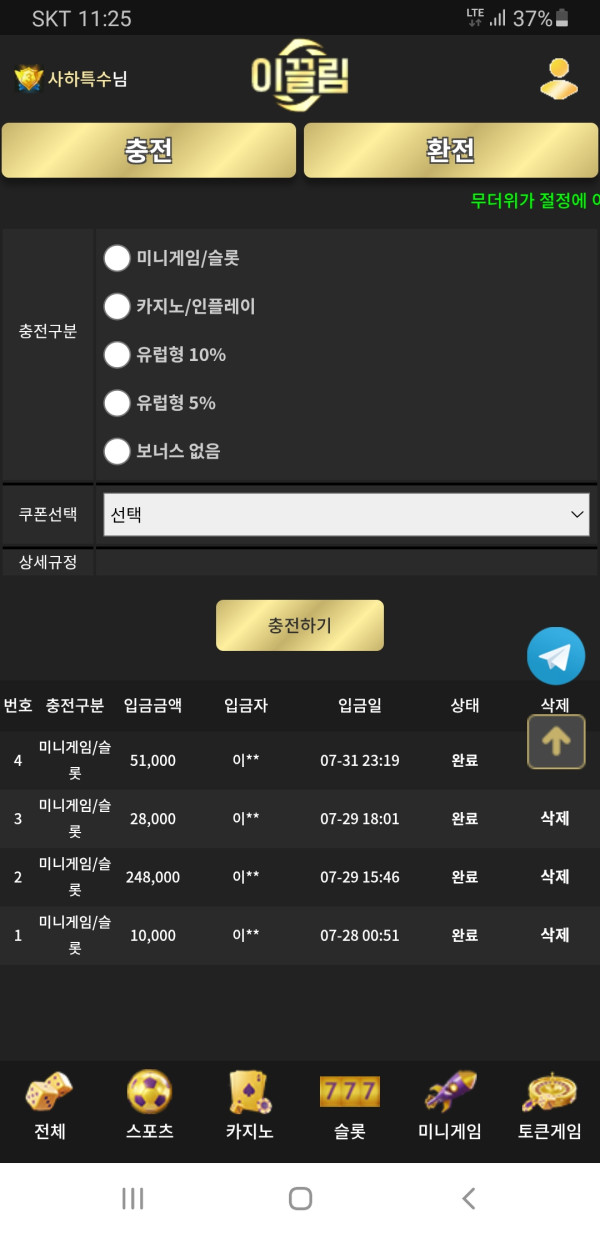600x1233 pixels.
Task: Open the 카지노 tab
Action: click(249, 1107)
